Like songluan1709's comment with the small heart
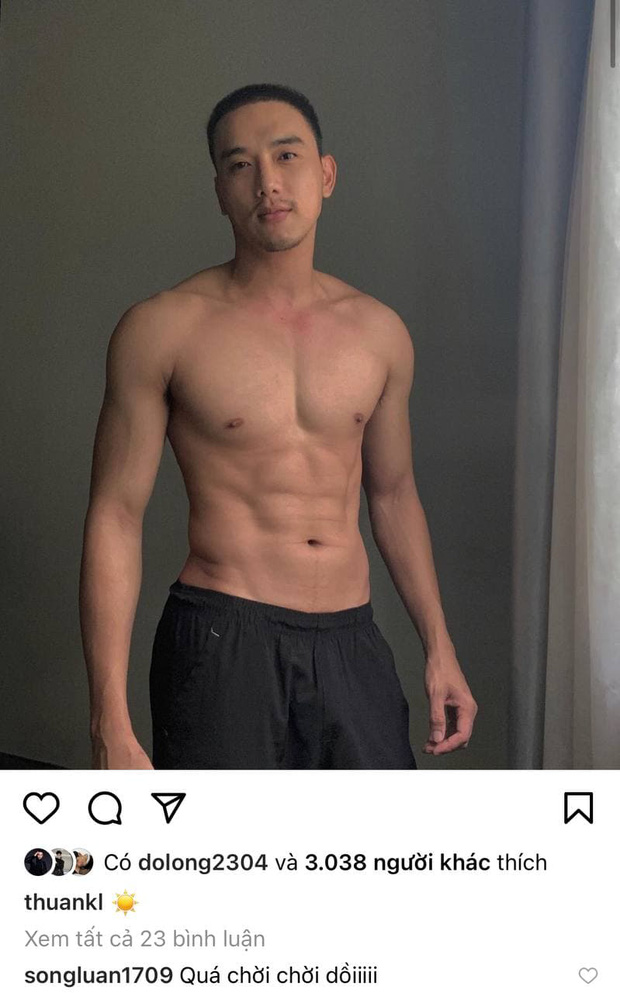The image size is (620, 993). [x=588, y=975]
